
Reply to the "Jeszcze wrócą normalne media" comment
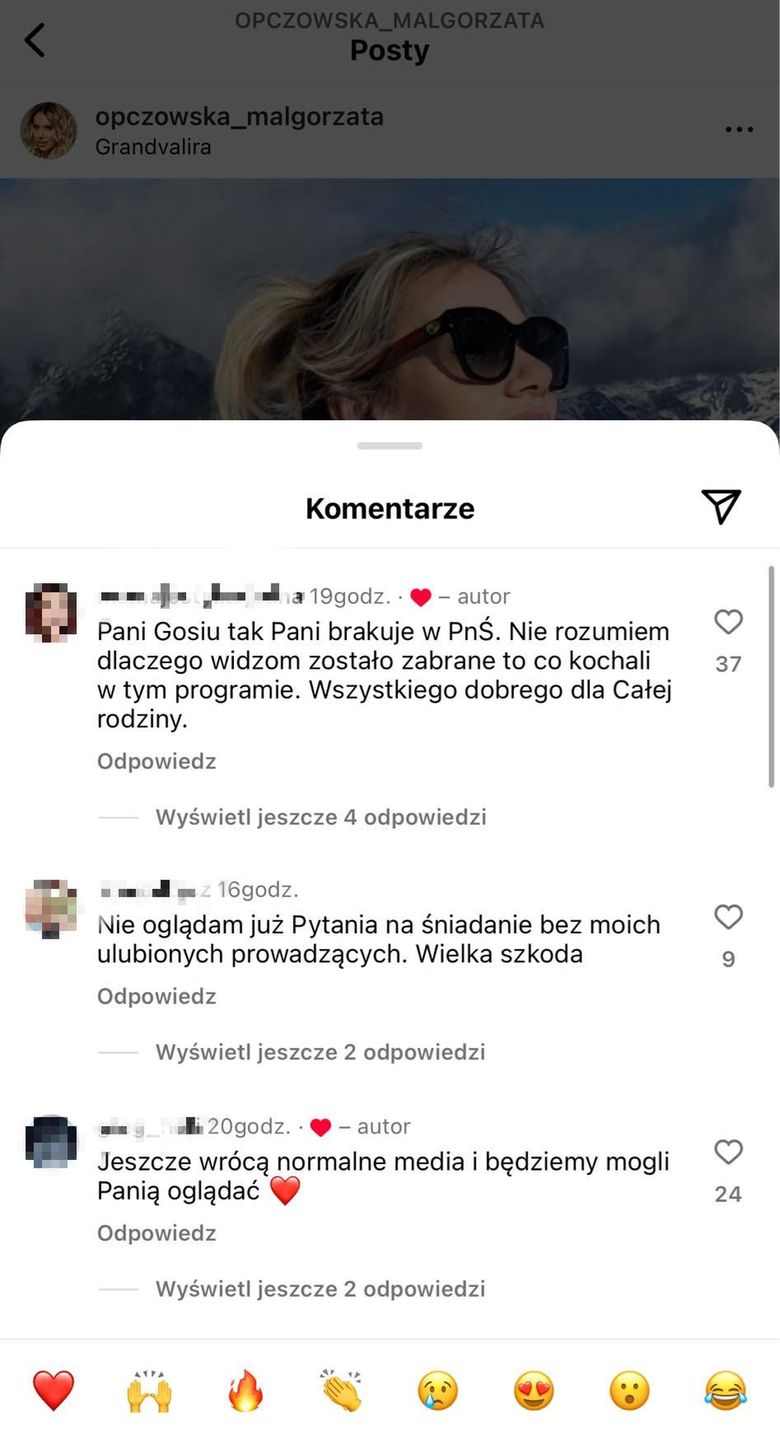[157, 1233]
